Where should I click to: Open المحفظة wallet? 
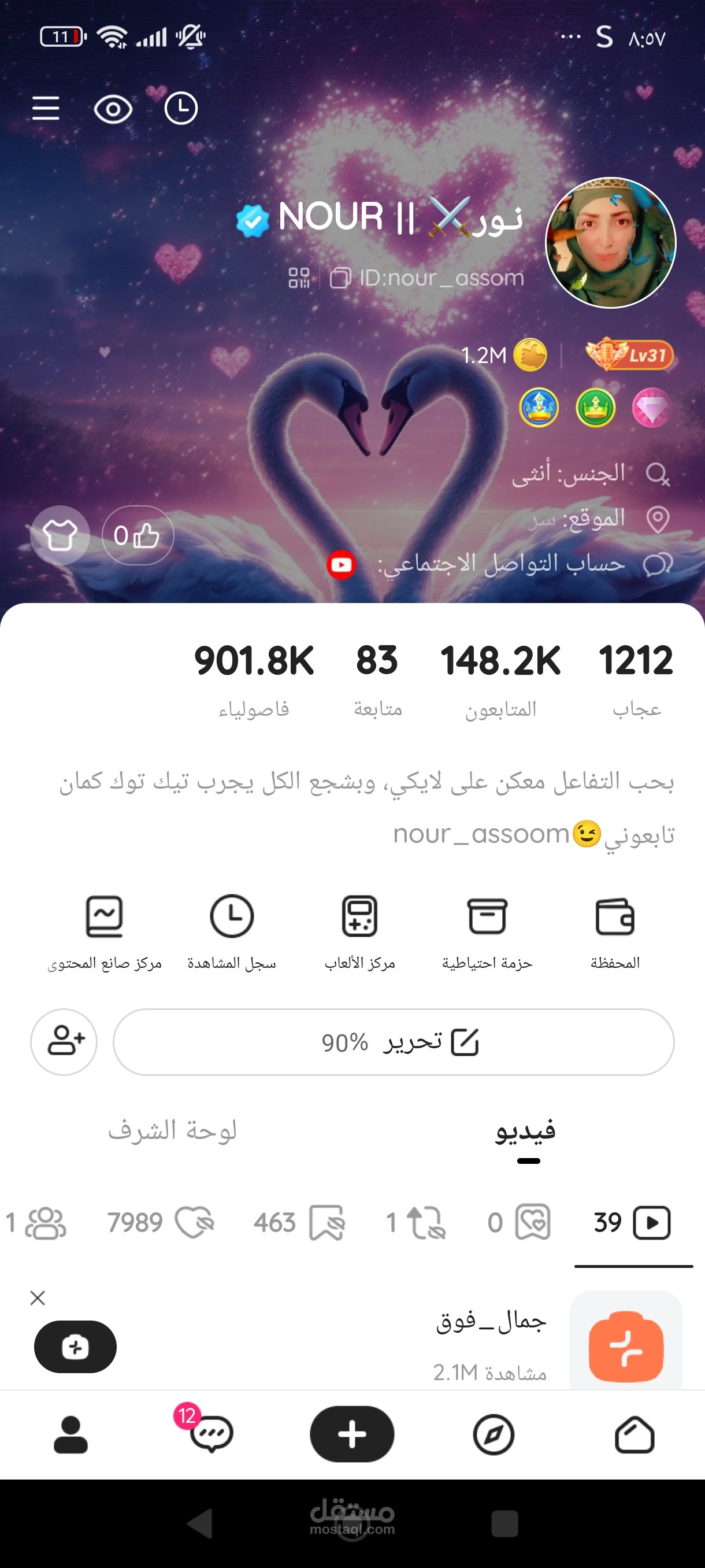[614, 930]
